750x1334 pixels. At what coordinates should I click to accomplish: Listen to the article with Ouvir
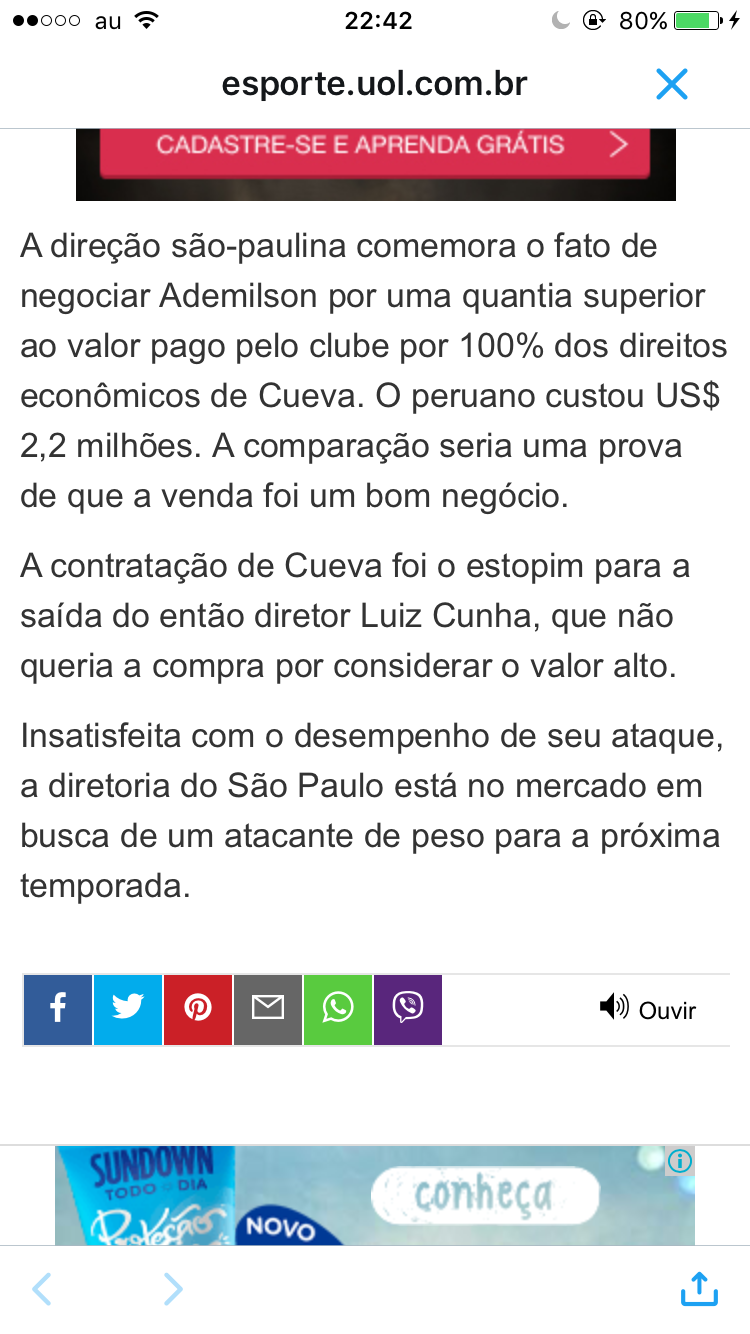coord(648,1009)
